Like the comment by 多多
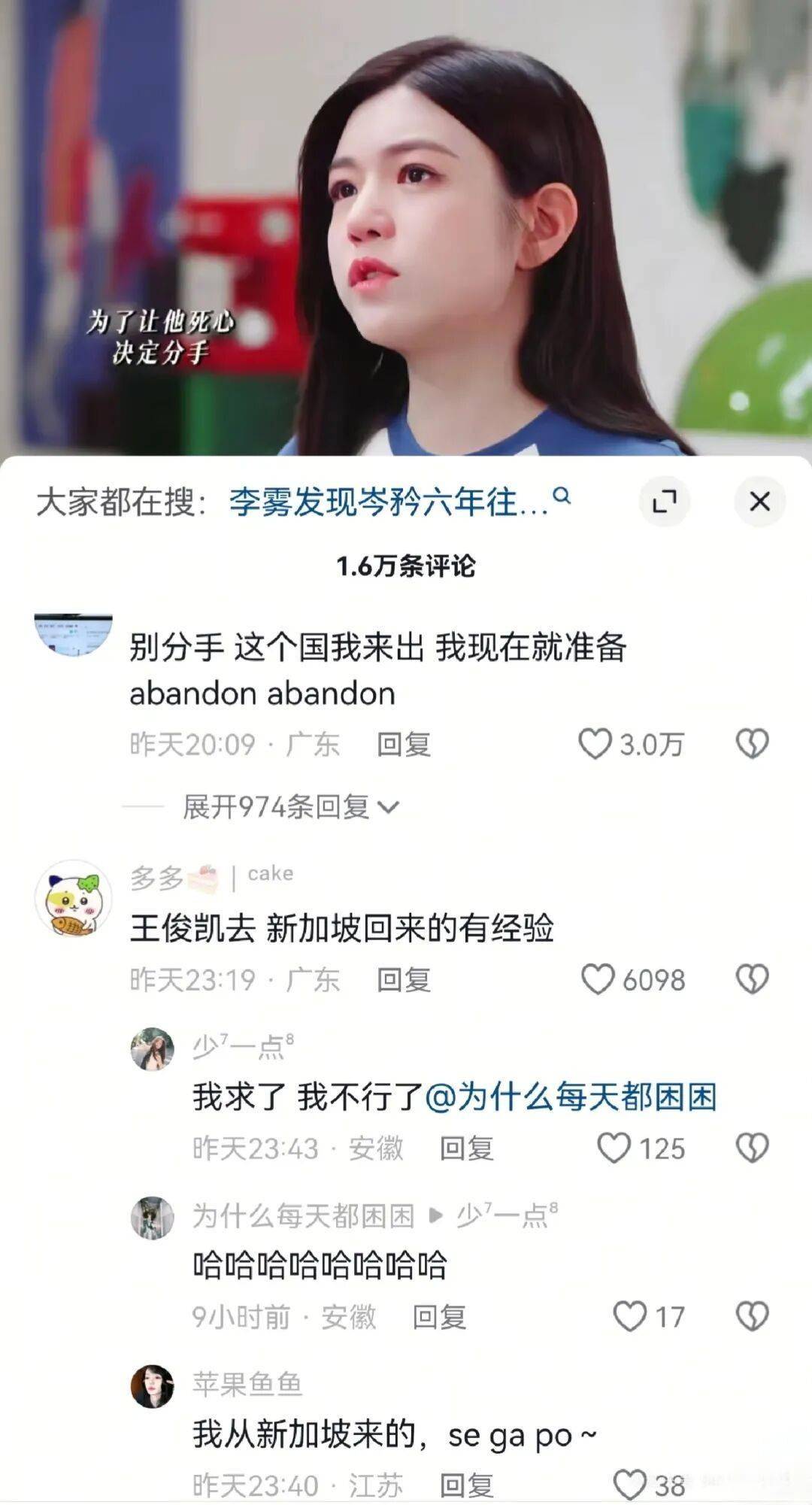 (x=598, y=979)
